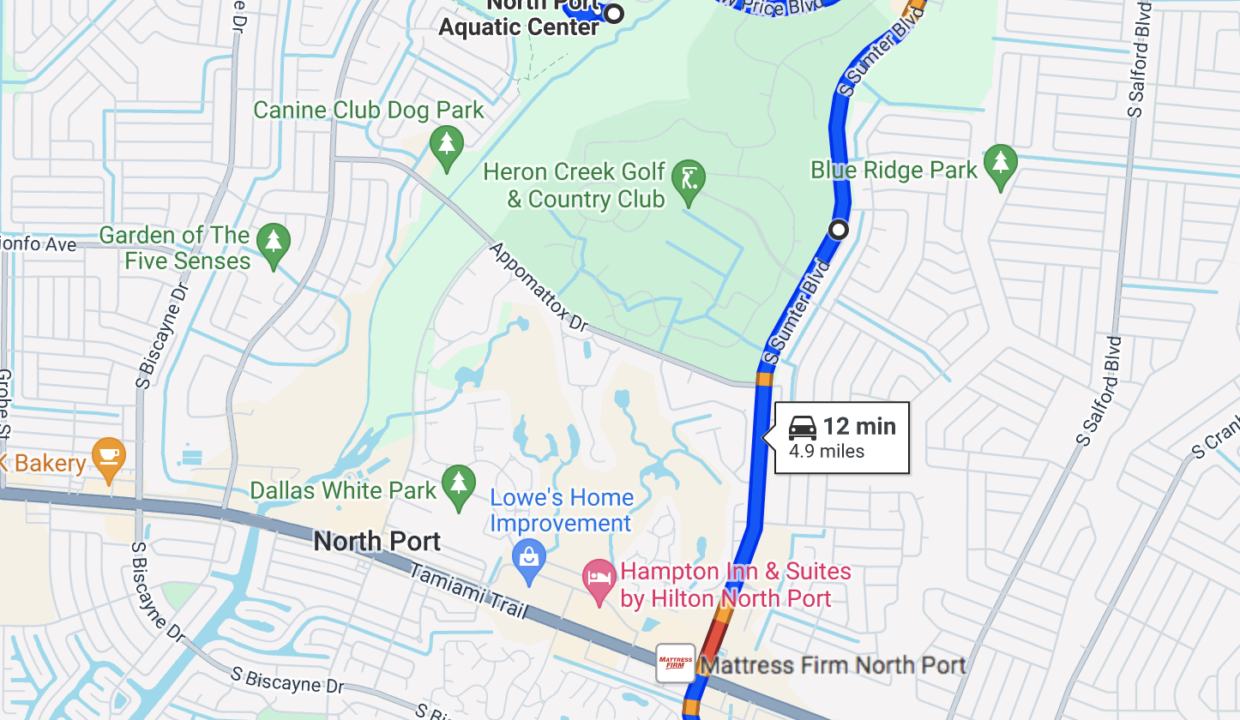Screen dimensions: 1240x720
Task: Select the Bakery coffee cup pin
Action: [108, 455]
